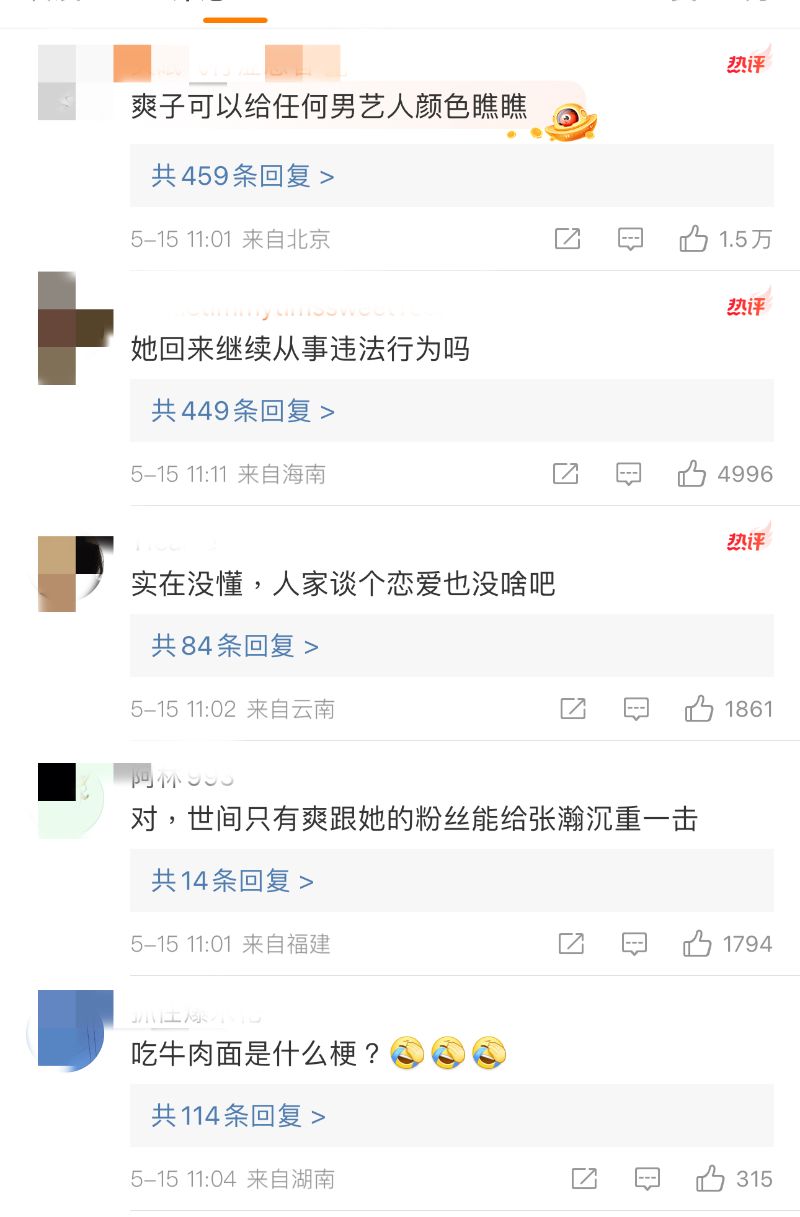Viewport: 800px width, 1217px height.
Task: Like the comment from 海南
Action: coord(691,474)
